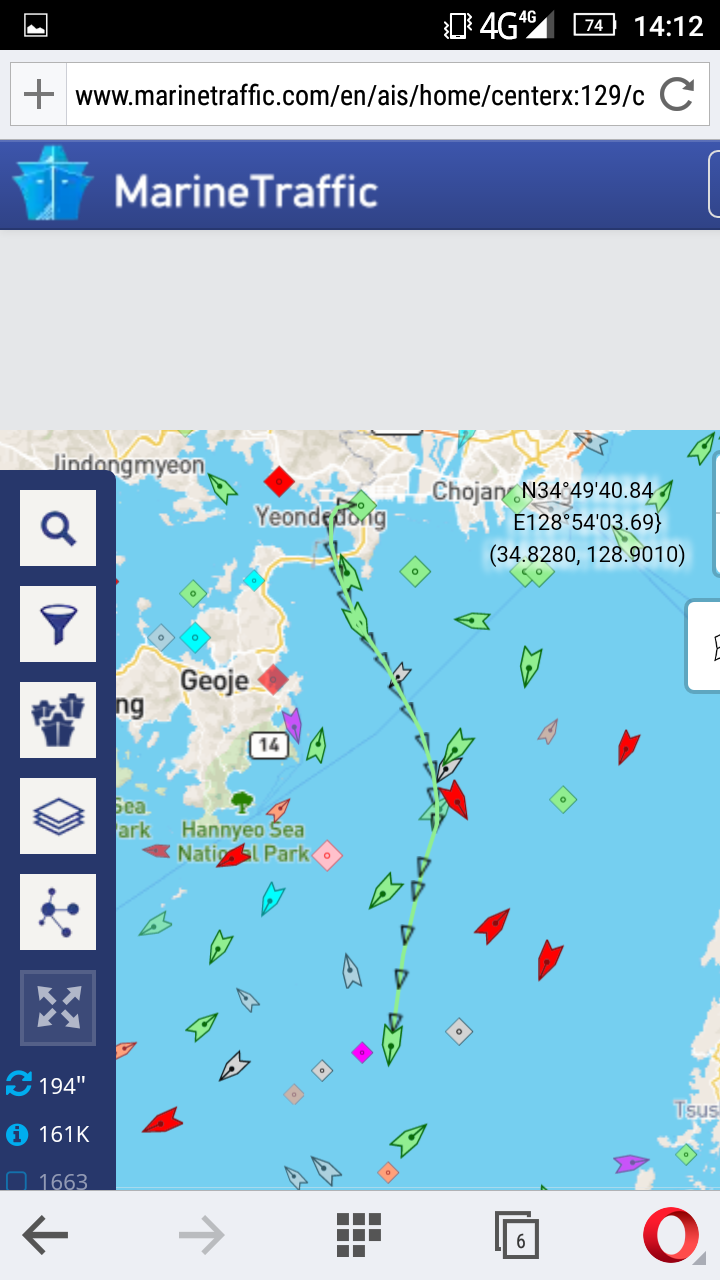The image size is (720, 1280).
Task: Open the Opera main menu
Action: coord(671,1236)
